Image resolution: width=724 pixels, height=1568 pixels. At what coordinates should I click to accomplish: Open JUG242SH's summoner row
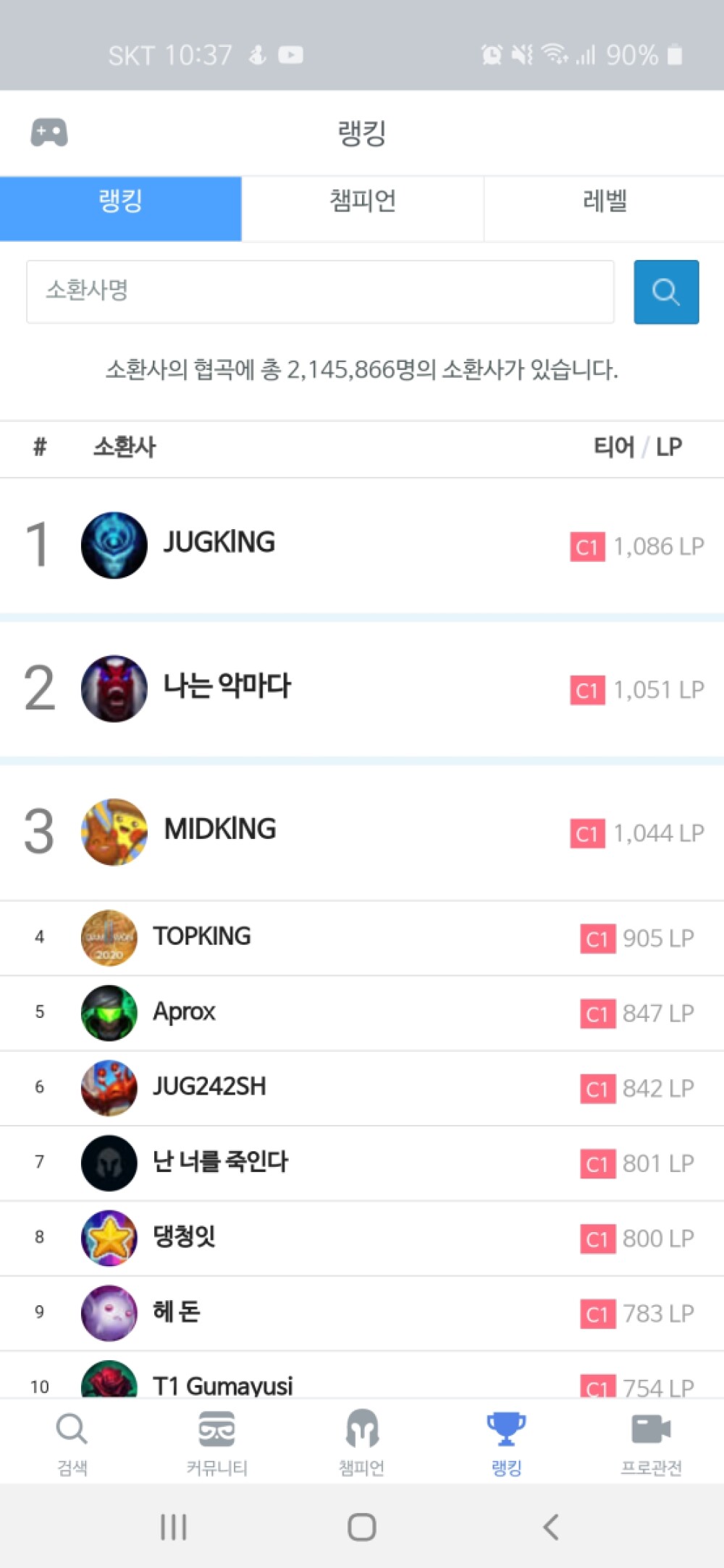pos(209,1087)
